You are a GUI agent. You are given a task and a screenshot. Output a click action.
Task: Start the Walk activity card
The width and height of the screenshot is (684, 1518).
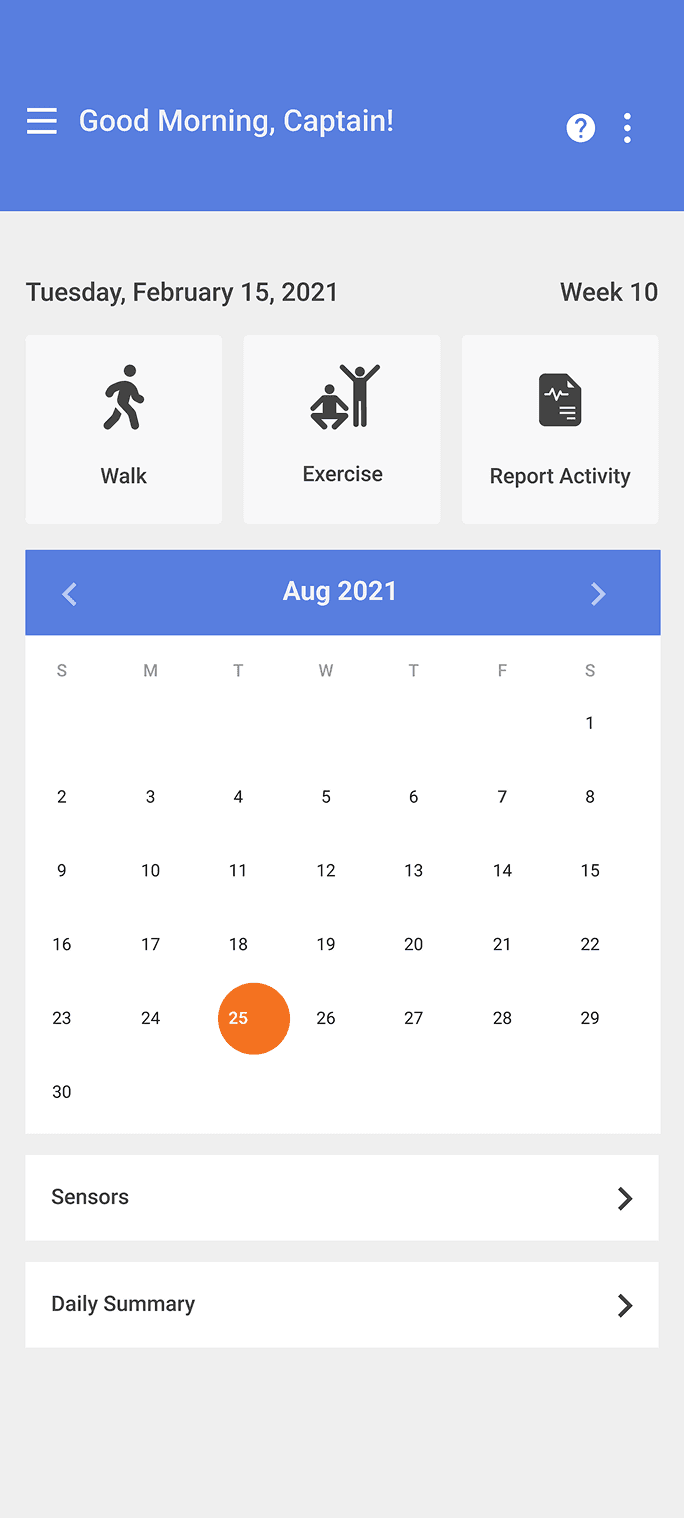[x=124, y=429]
